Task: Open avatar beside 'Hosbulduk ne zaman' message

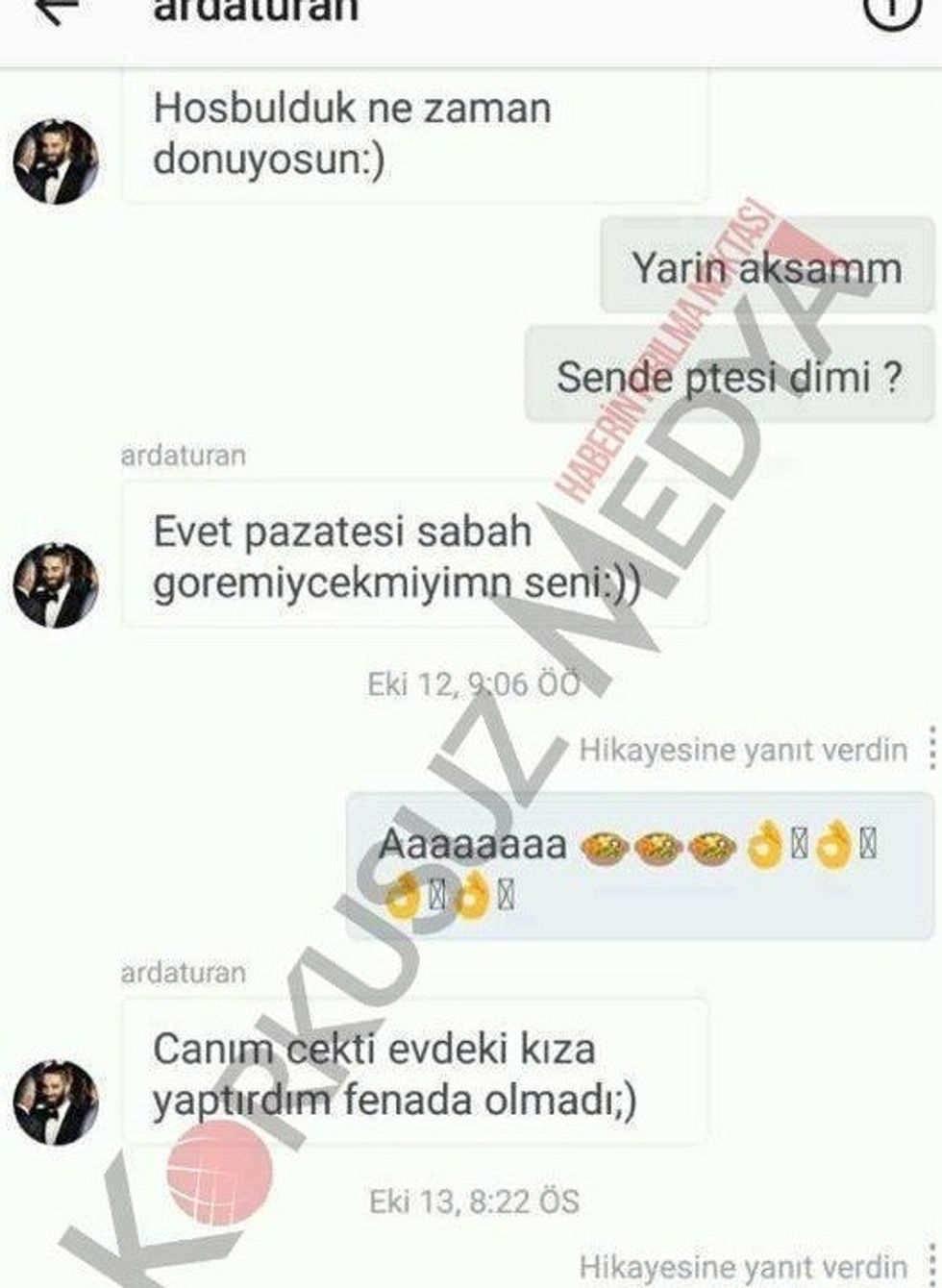Action: coord(56,161)
